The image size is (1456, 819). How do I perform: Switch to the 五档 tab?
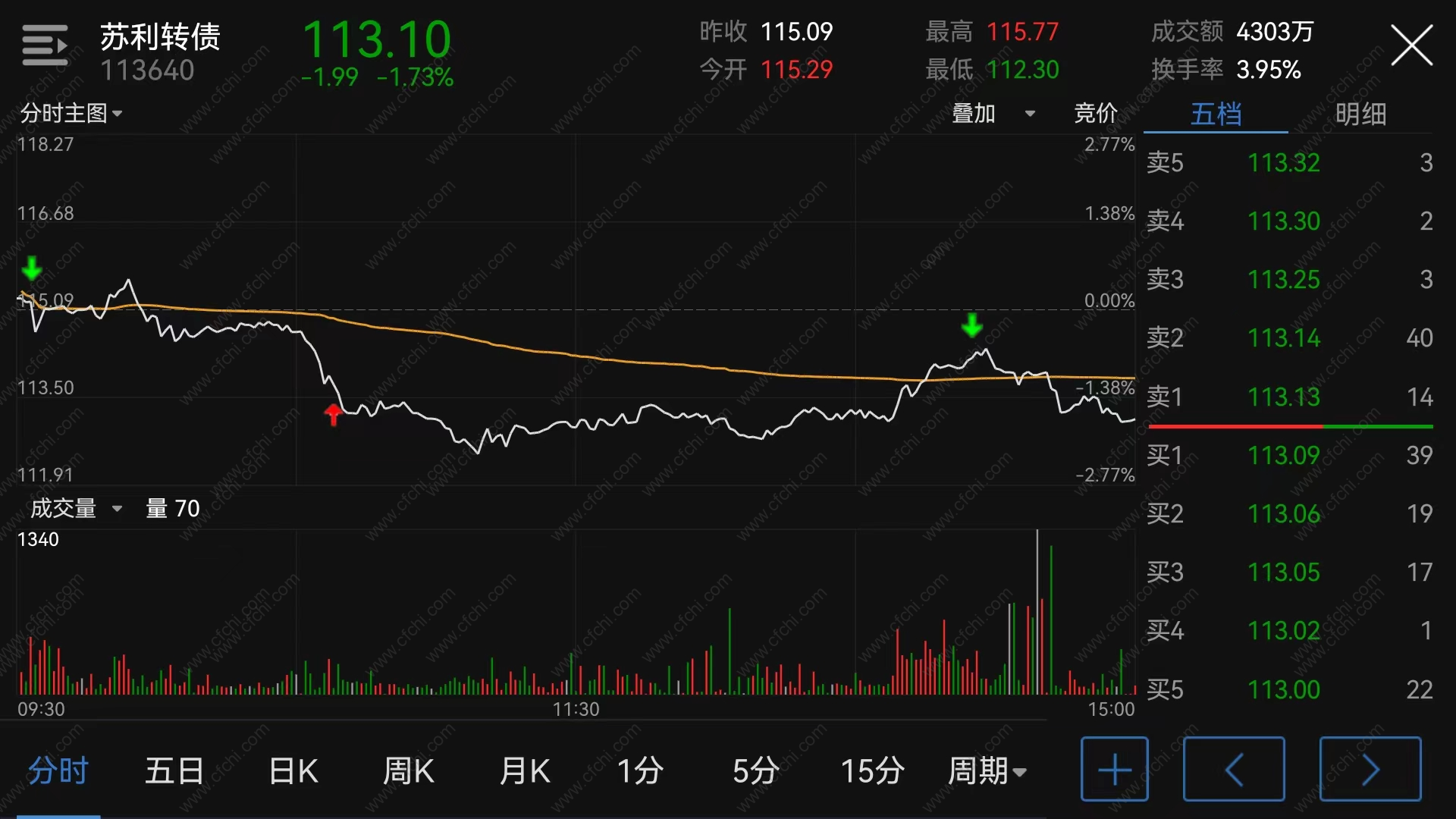tap(1216, 115)
